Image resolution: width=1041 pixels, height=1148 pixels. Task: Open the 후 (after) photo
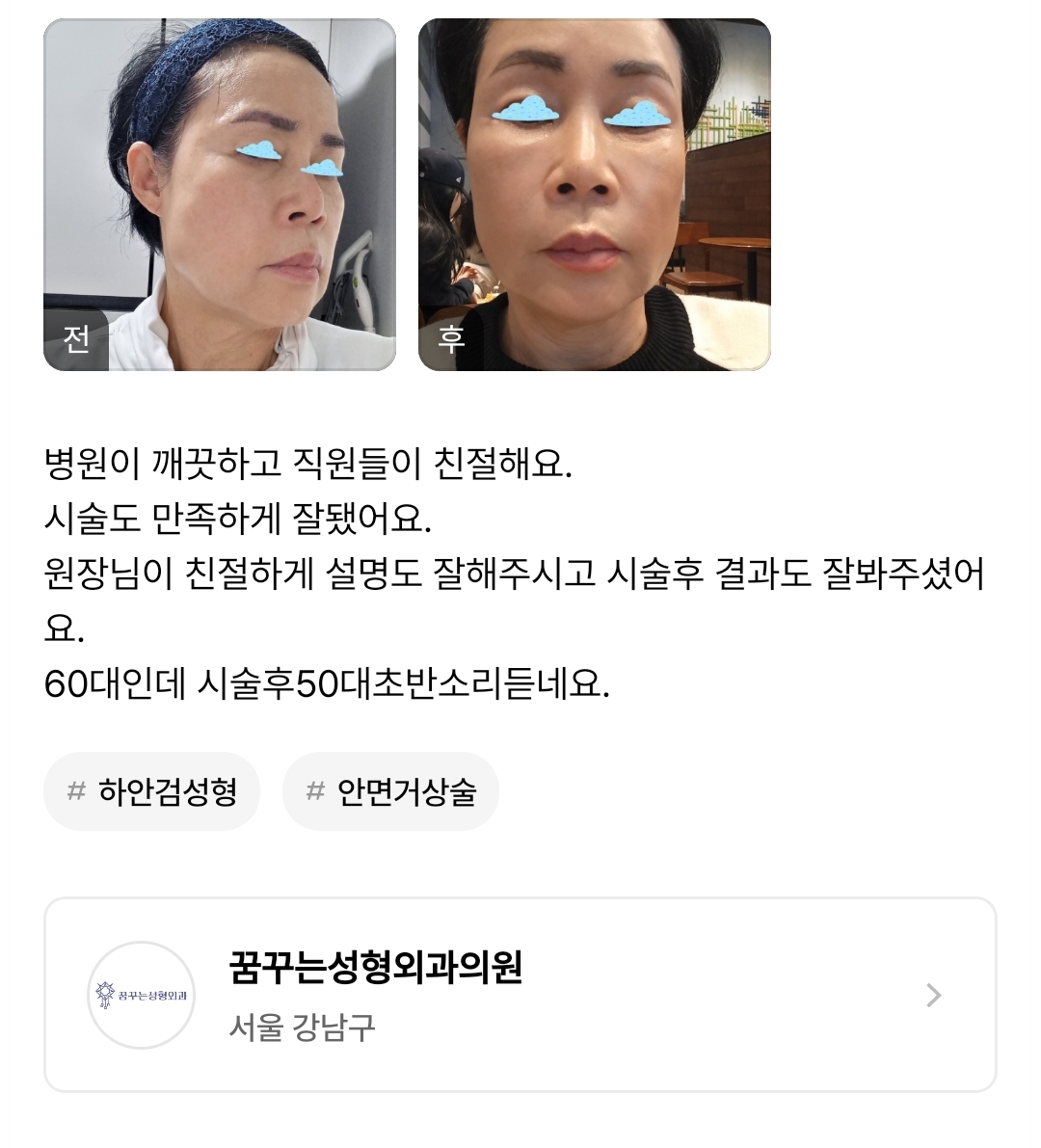(x=594, y=195)
